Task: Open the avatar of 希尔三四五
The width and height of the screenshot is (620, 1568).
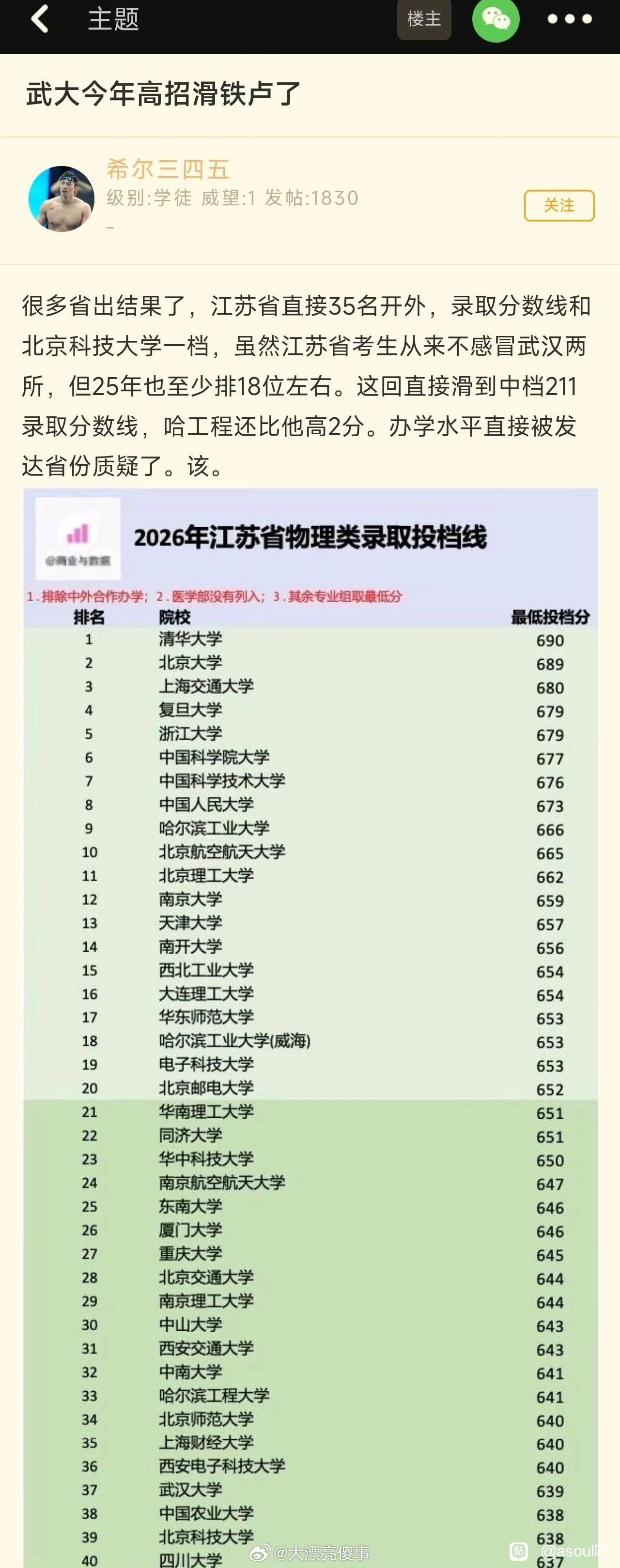Action: pyautogui.click(x=62, y=199)
